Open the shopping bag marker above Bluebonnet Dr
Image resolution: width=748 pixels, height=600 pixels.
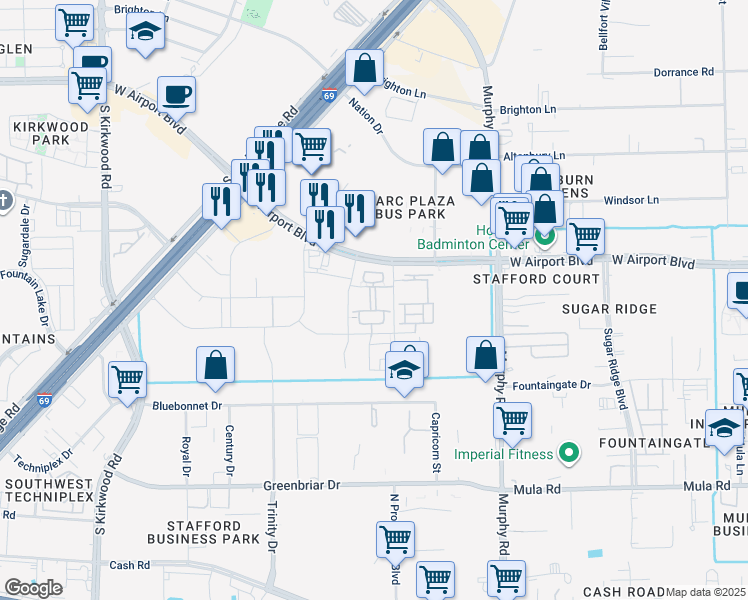pos(216,366)
